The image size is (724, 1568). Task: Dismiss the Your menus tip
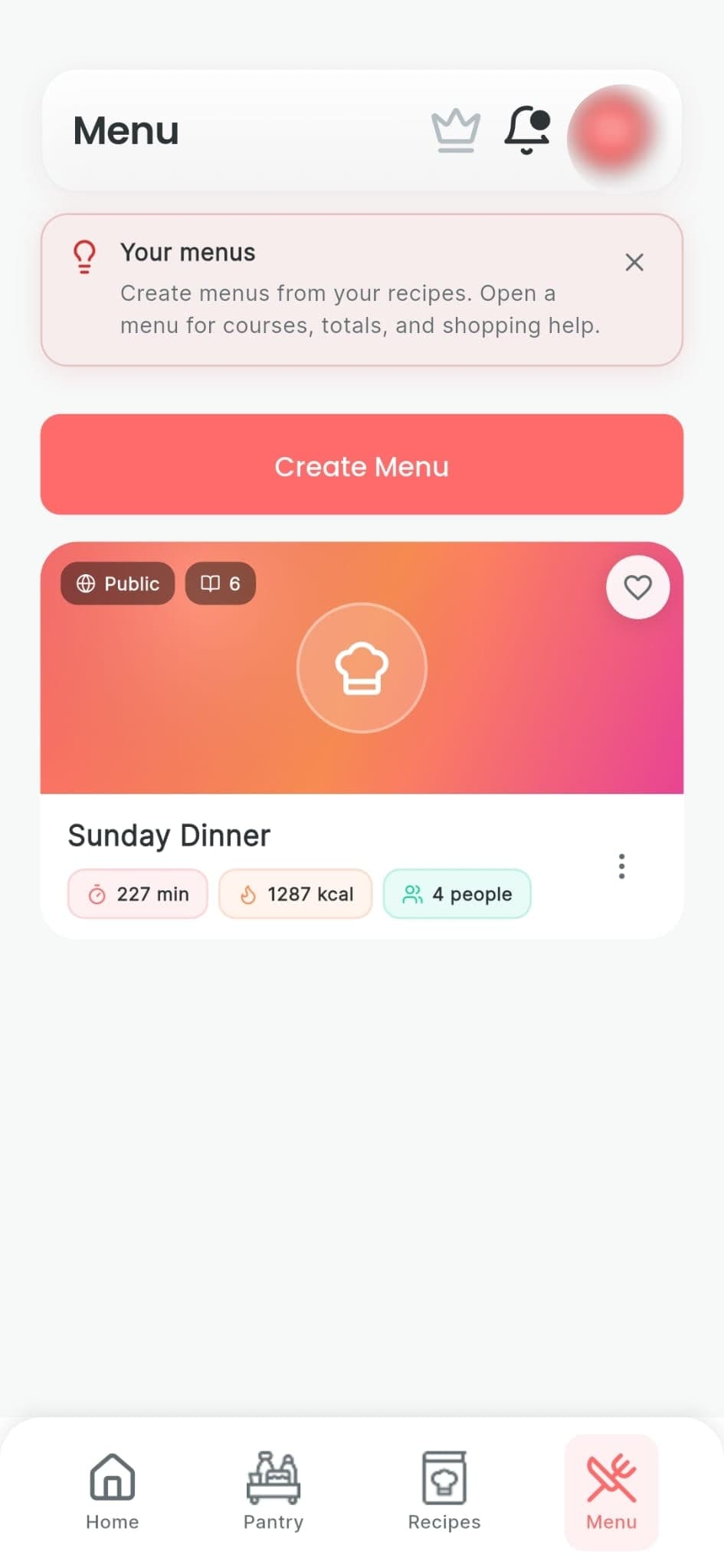click(x=634, y=263)
